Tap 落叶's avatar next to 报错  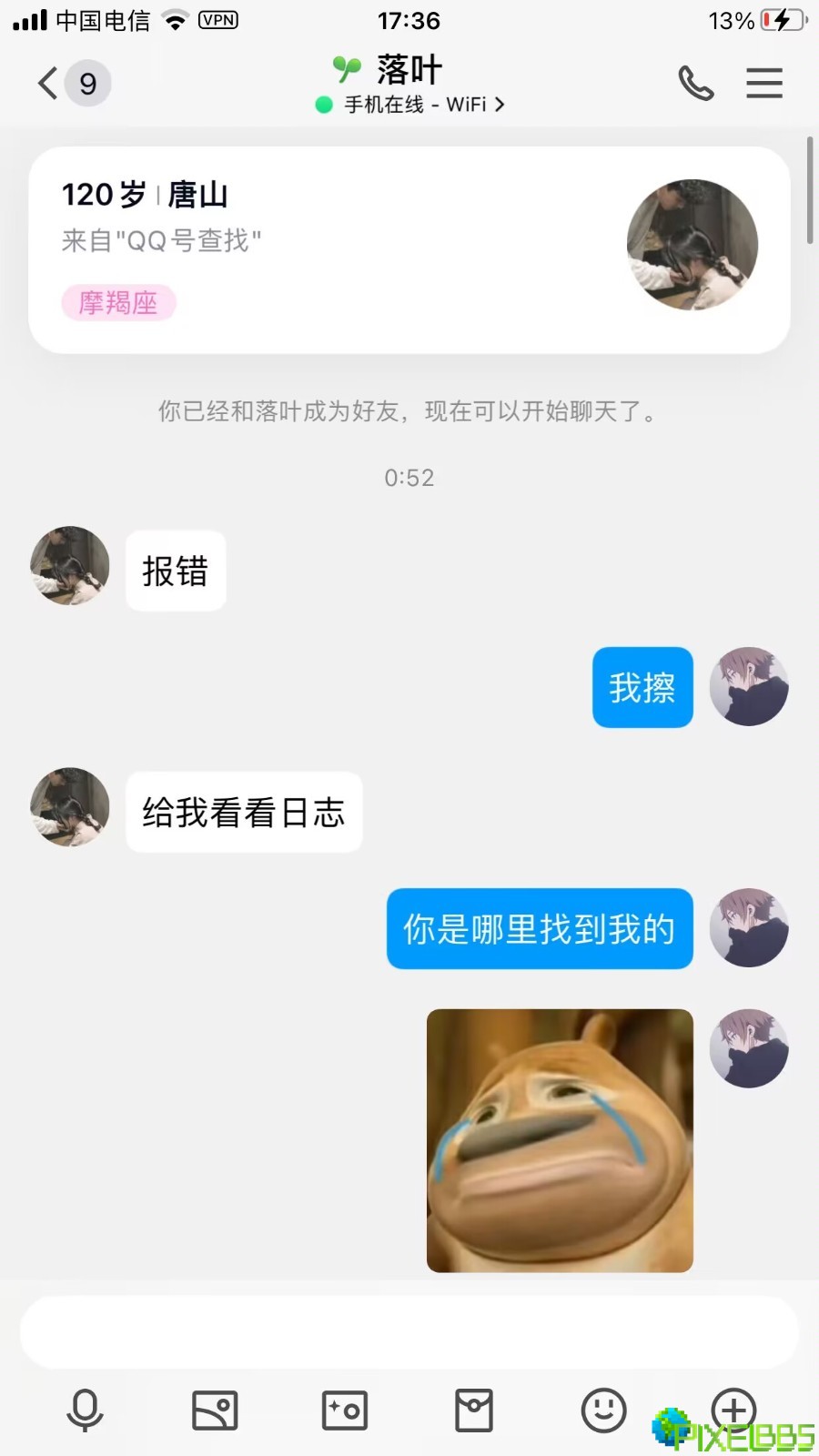coord(70,566)
